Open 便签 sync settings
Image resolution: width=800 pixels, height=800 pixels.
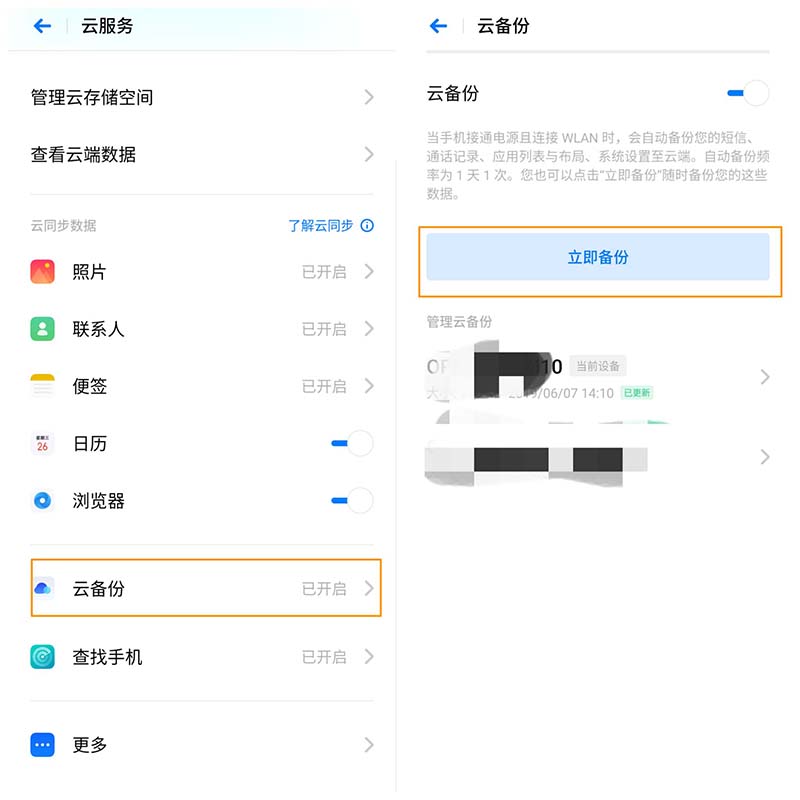click(202, 385)
